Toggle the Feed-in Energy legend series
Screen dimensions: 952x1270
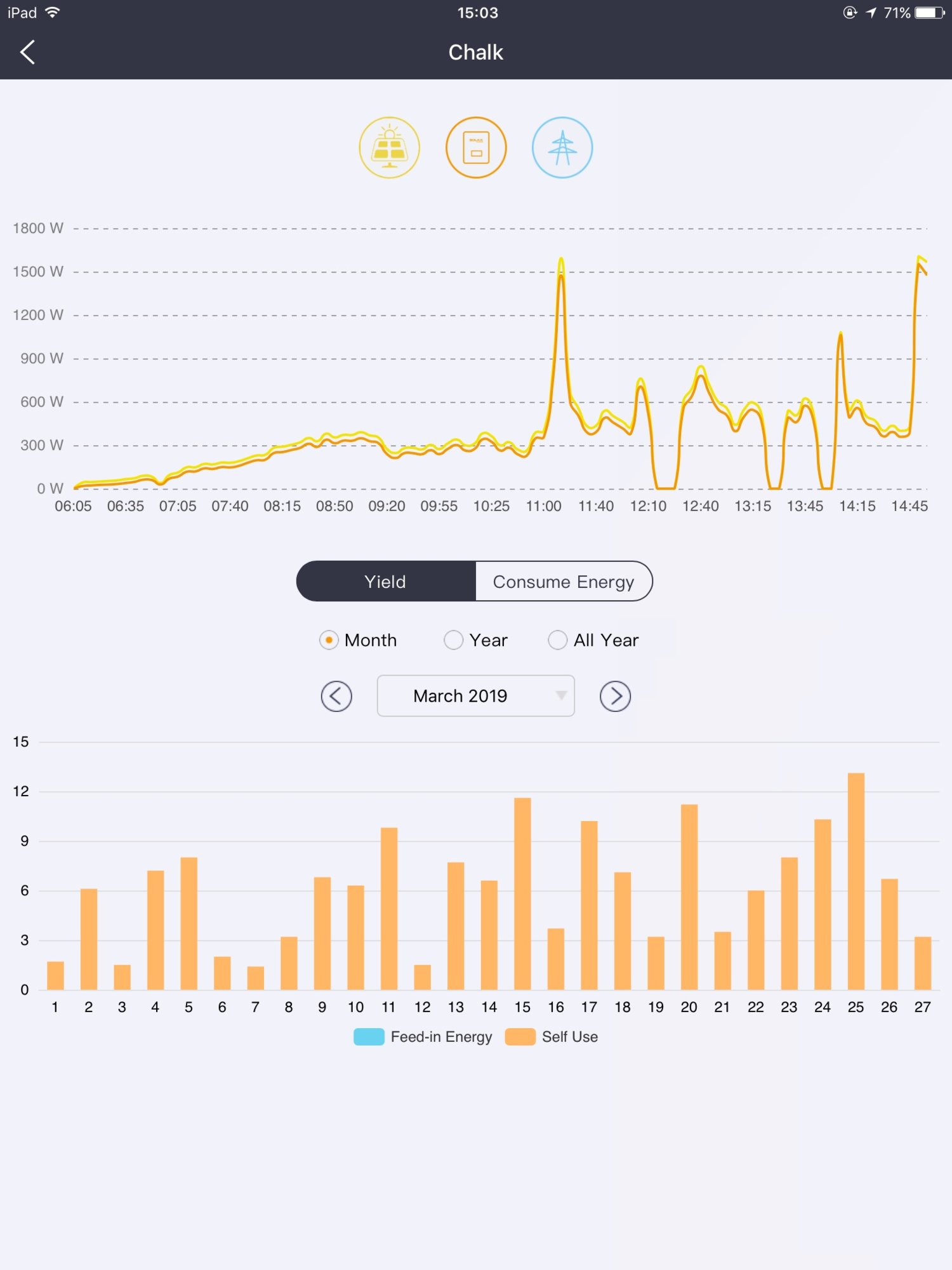tap(423, 1037)
